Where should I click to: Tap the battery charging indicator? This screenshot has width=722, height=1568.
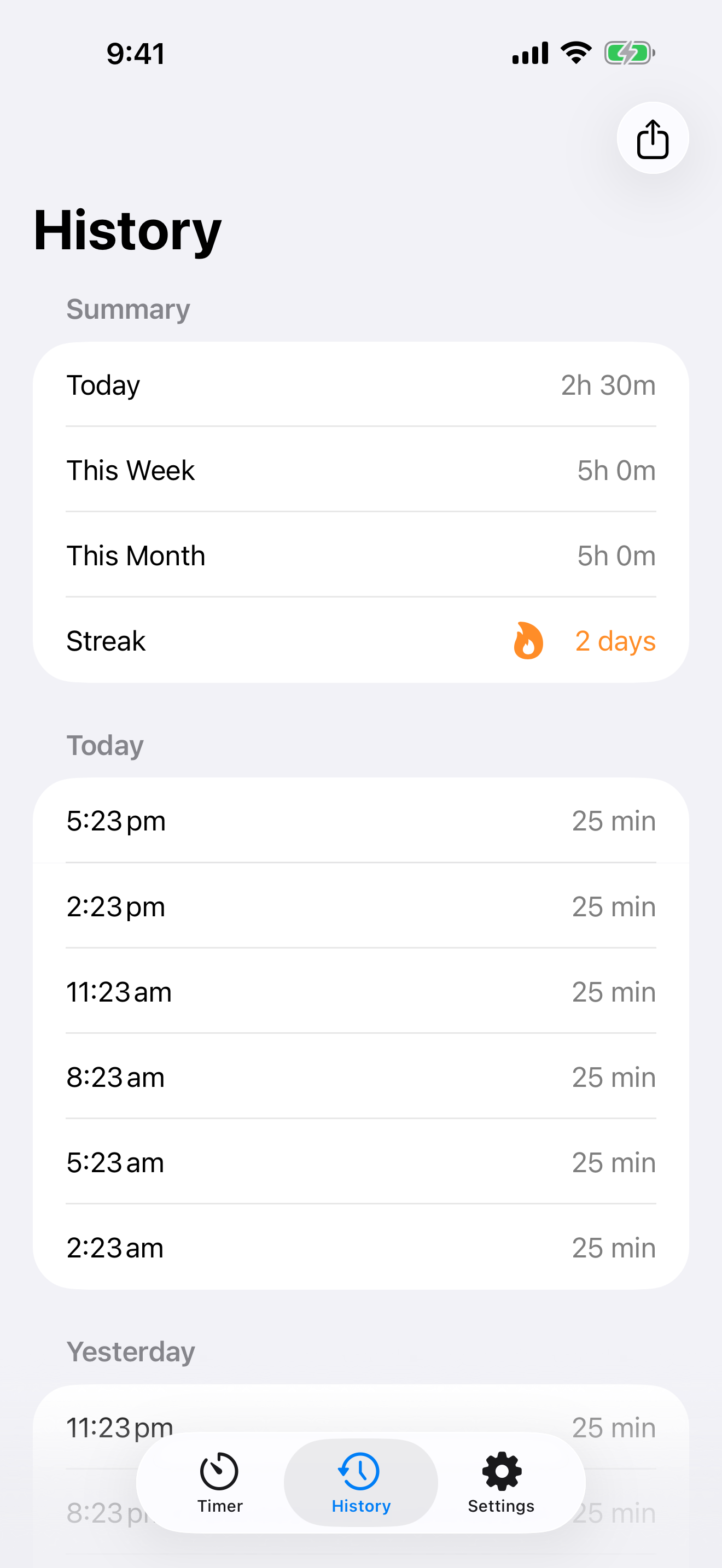pos(627,53)
